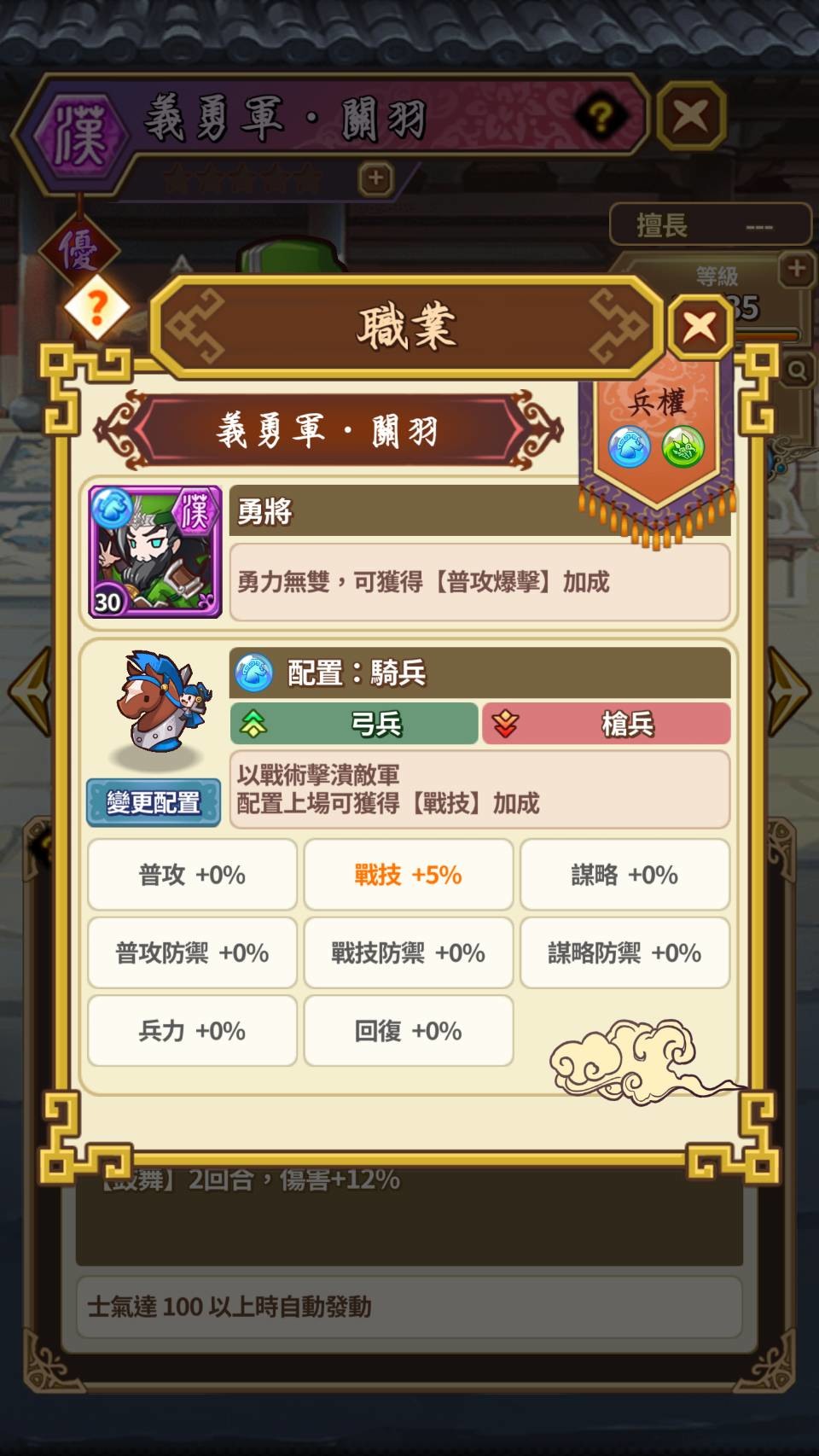Image resolution: width=819 pixels, height=1456 pixels.
Task: Toggle the 戰技 +5% stat box
Action: coord(409,874)
